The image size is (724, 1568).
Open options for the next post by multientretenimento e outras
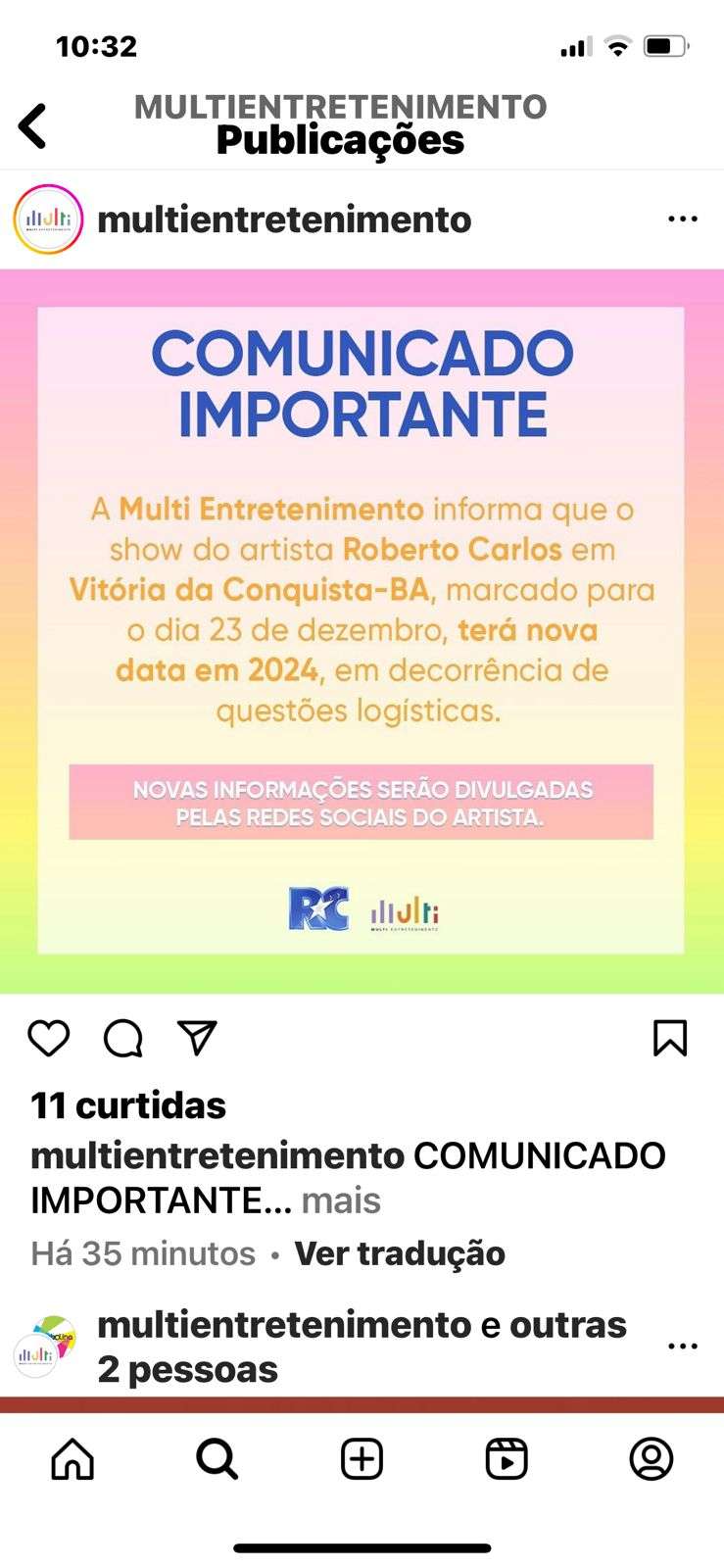[683, 1347]
